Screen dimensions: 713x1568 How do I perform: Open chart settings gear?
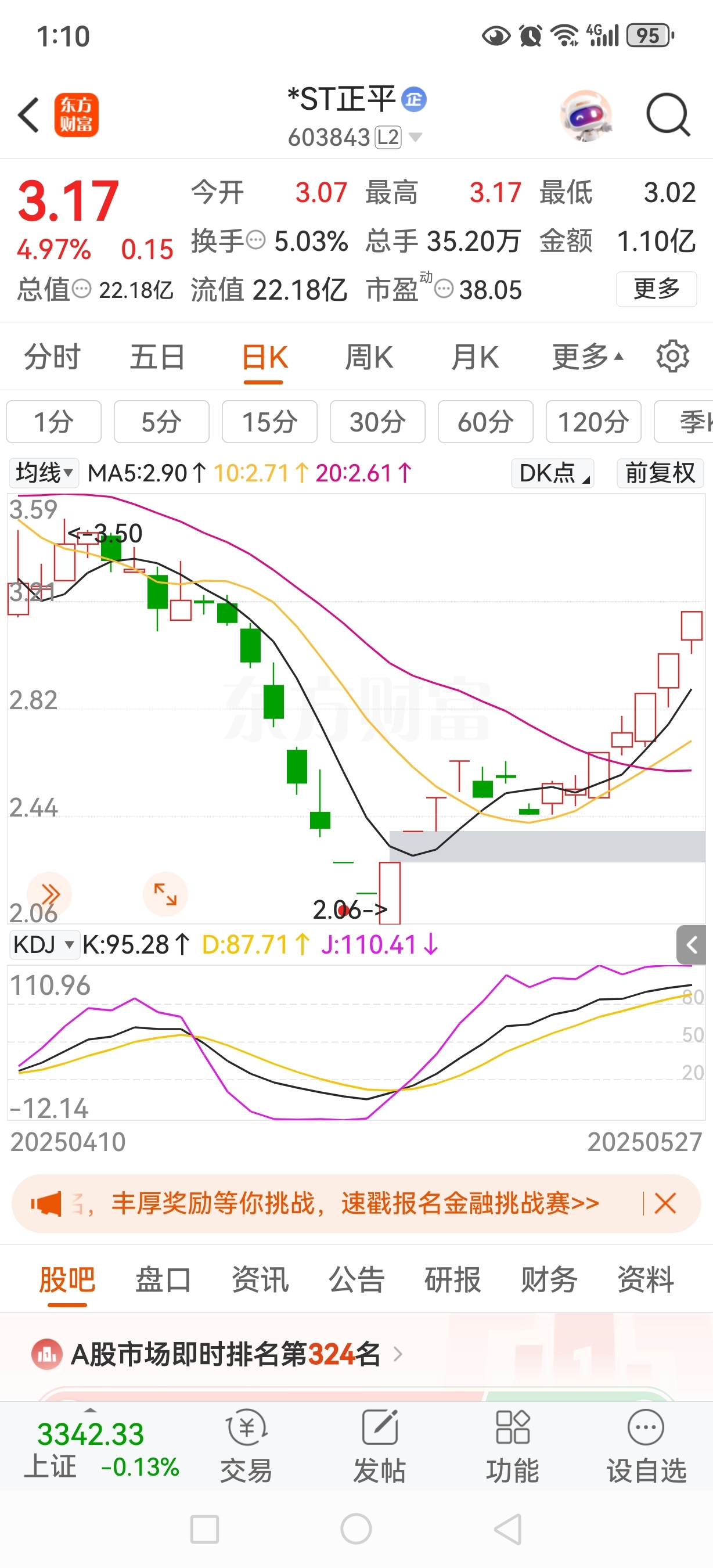pyautogui.click(x=672, y=357)
